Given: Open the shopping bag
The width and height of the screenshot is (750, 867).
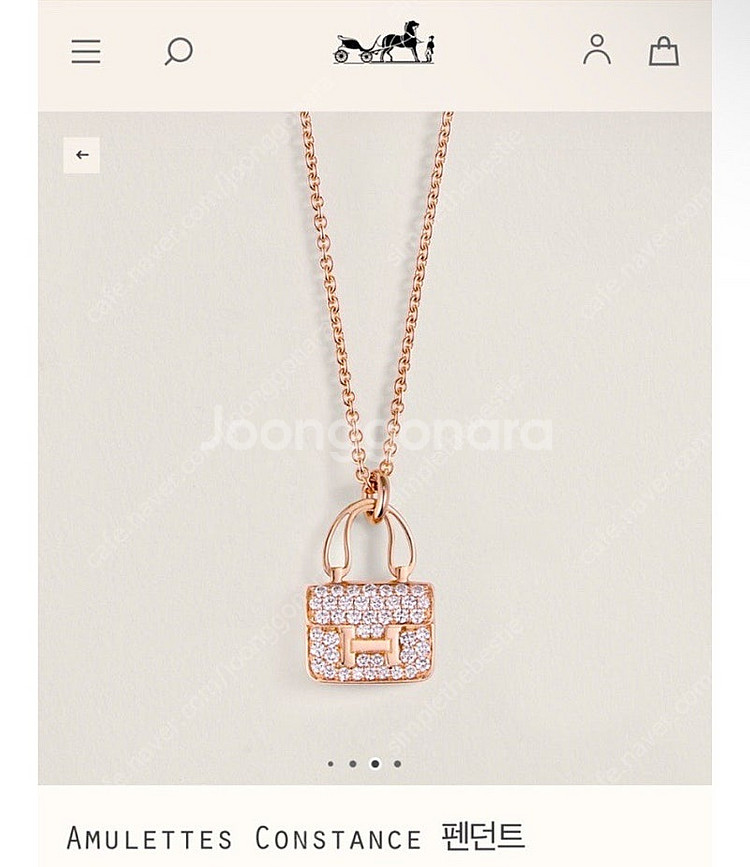Looking at the screenshot, I should [664, 51].
